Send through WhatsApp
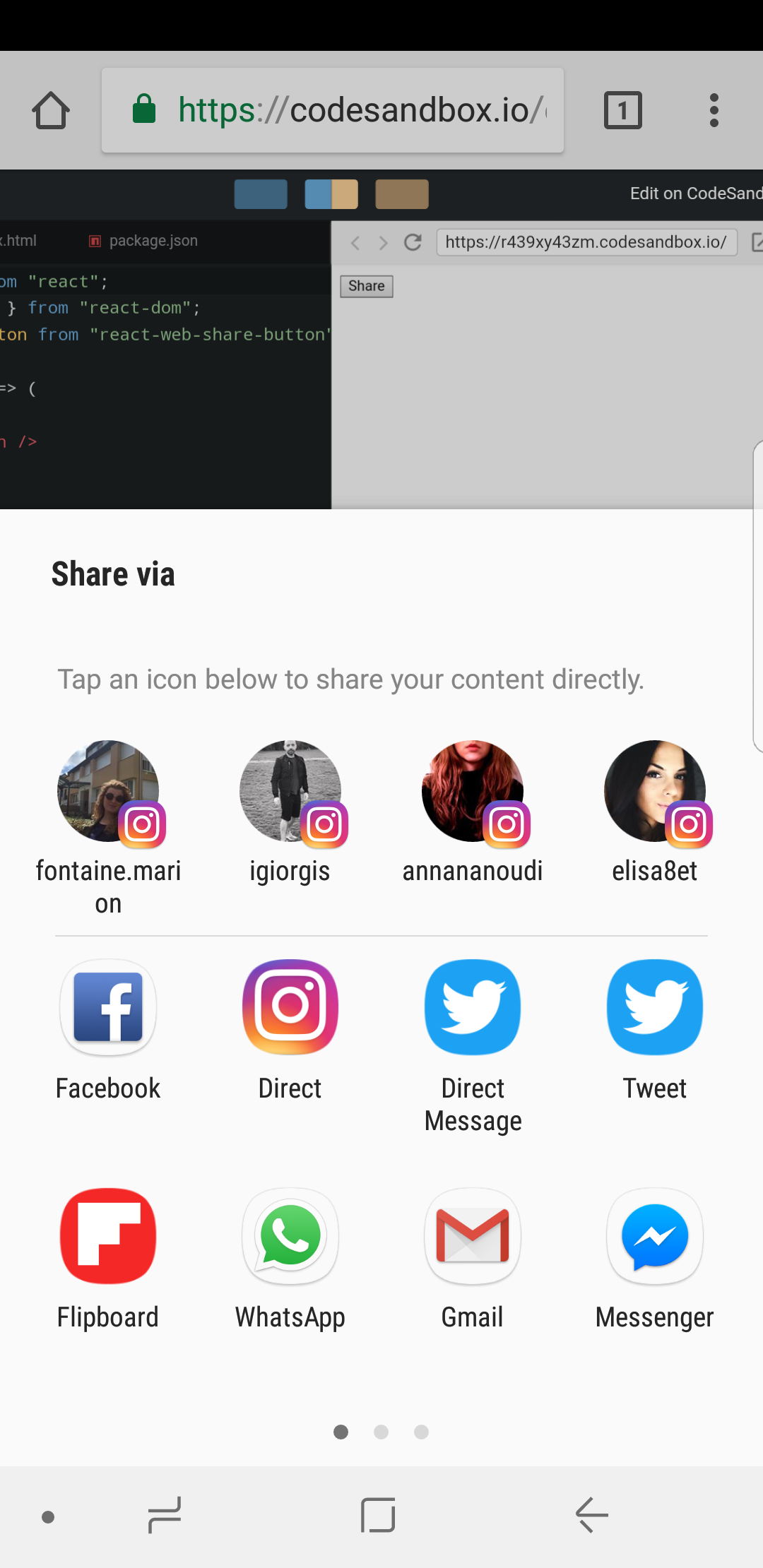763x1568 pixels. pos(290,1259)
